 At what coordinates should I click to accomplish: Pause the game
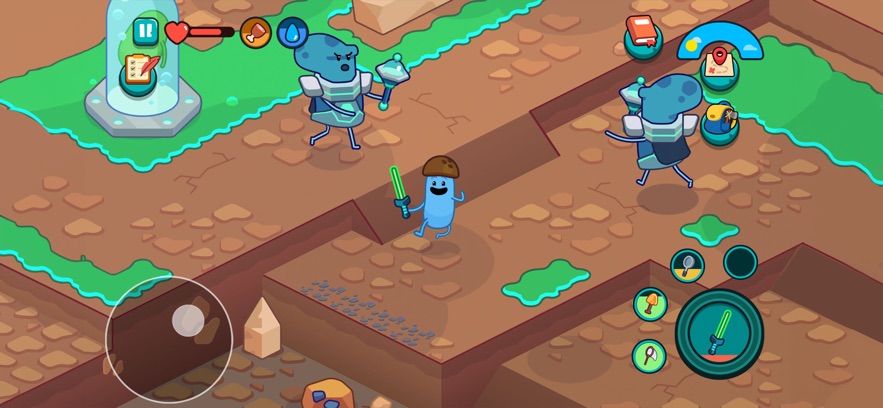click(145, 31)
